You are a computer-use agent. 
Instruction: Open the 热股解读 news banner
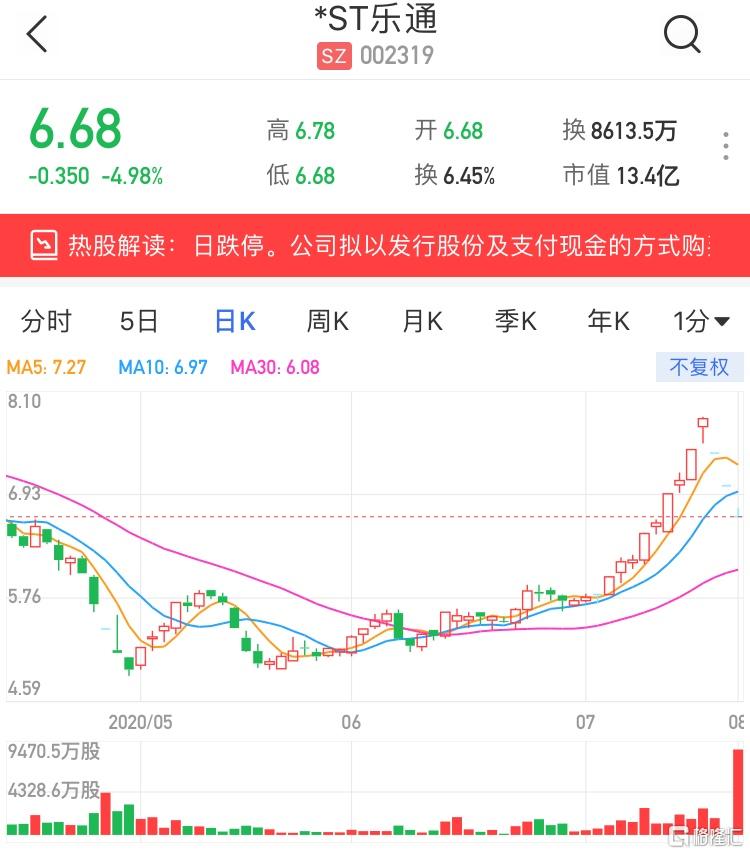pyautogui.click(x=375, y=246)
